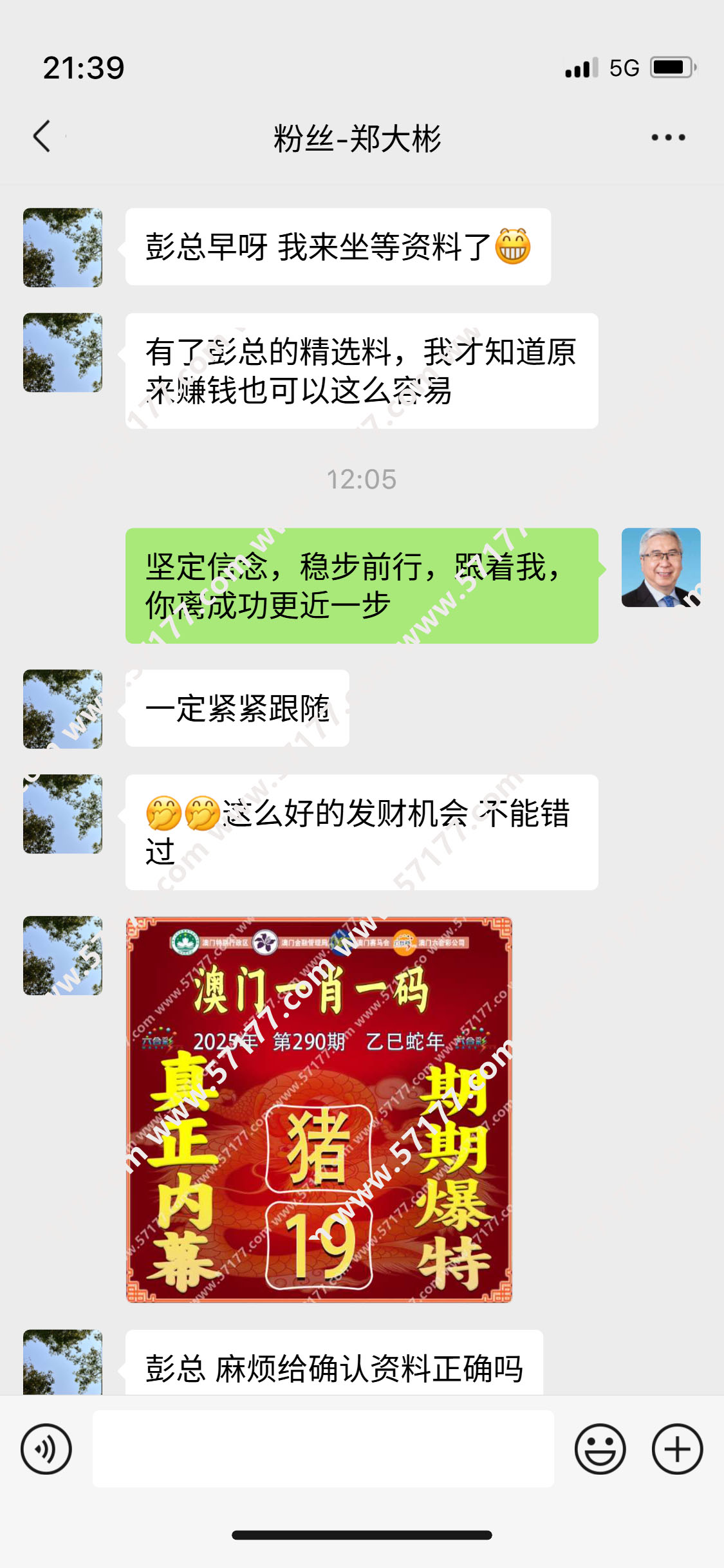Open sender's profile photo beside the green message

pos(660,567)
